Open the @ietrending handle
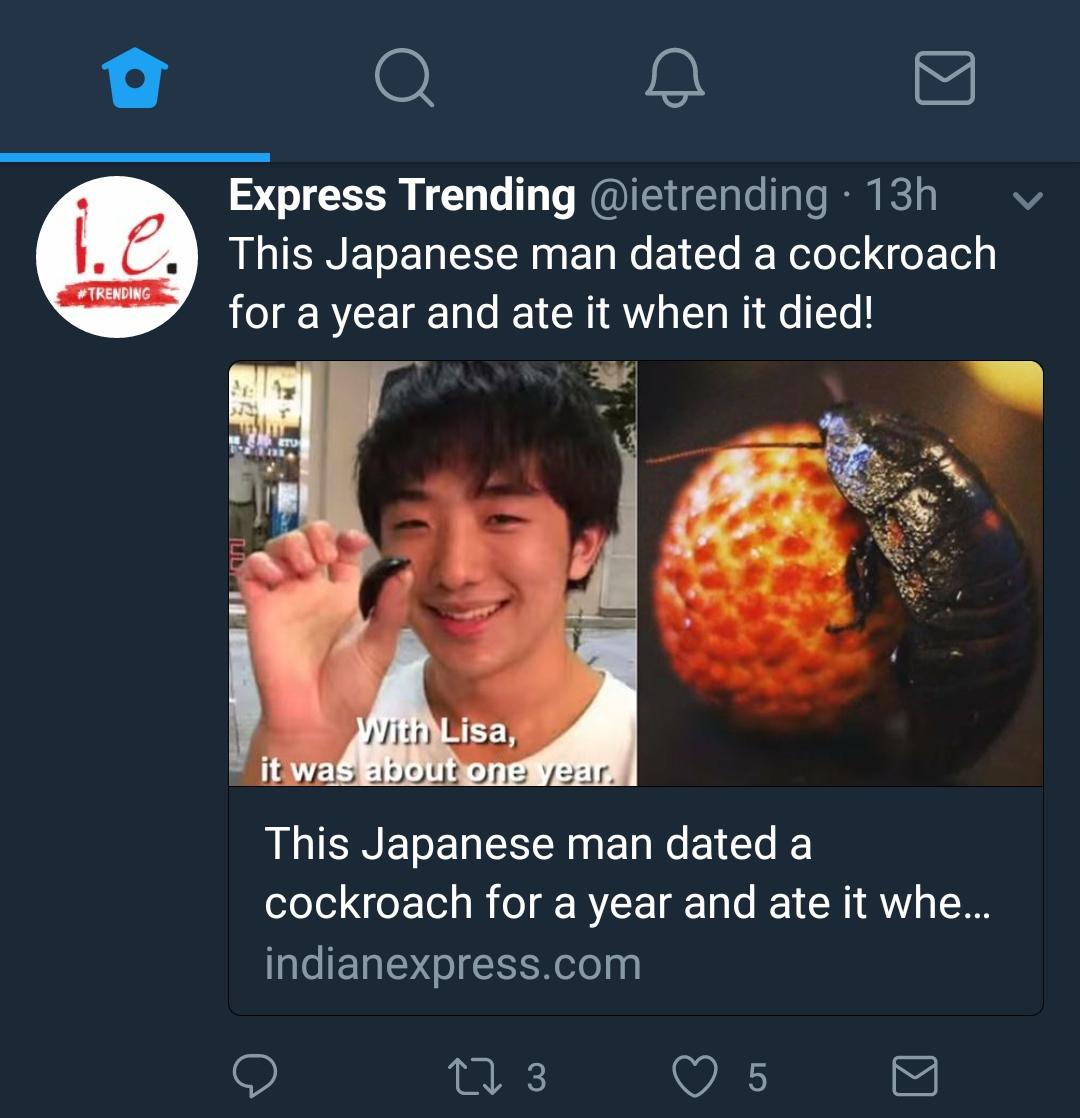Viewport: 1080px width, 1118px height. pyautogui.click(x=708, y=195)
